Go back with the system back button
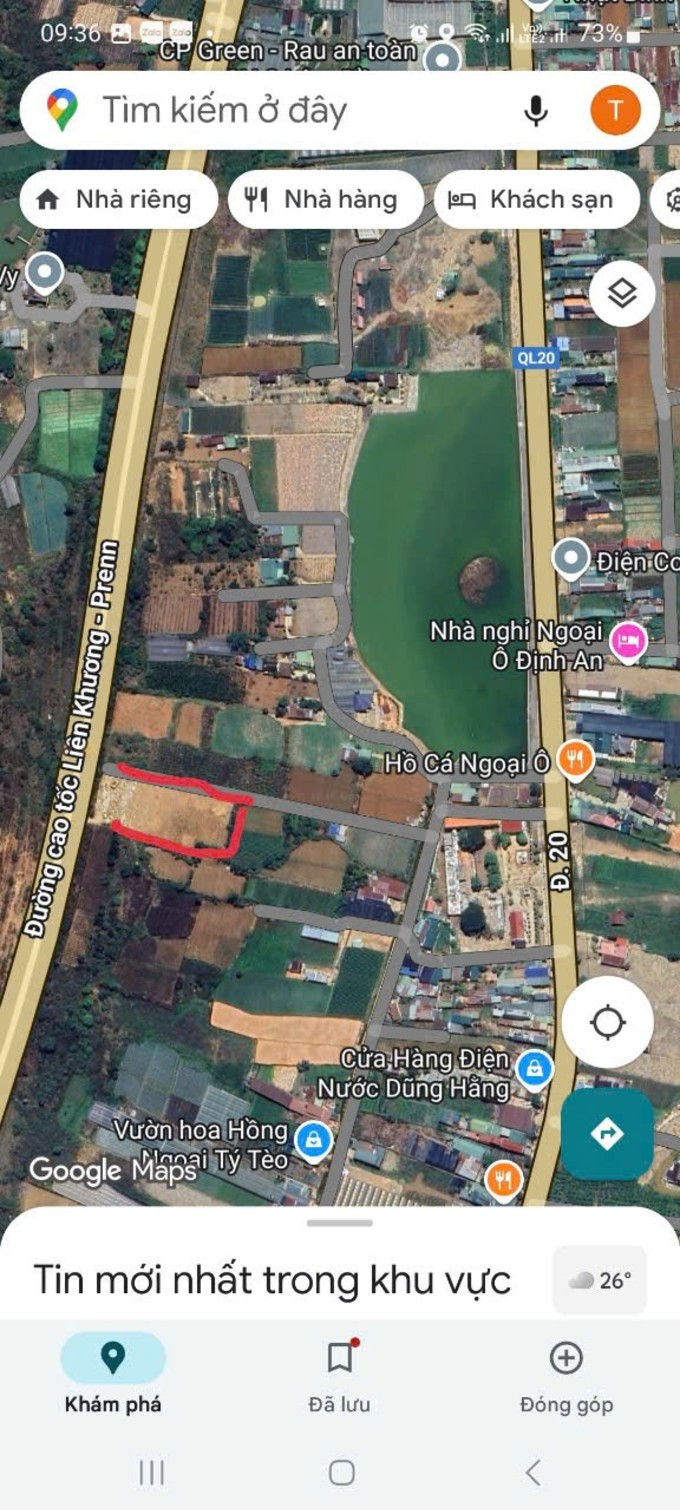Viewport: 680px width, 1510px height. [x=533, y=1472]
